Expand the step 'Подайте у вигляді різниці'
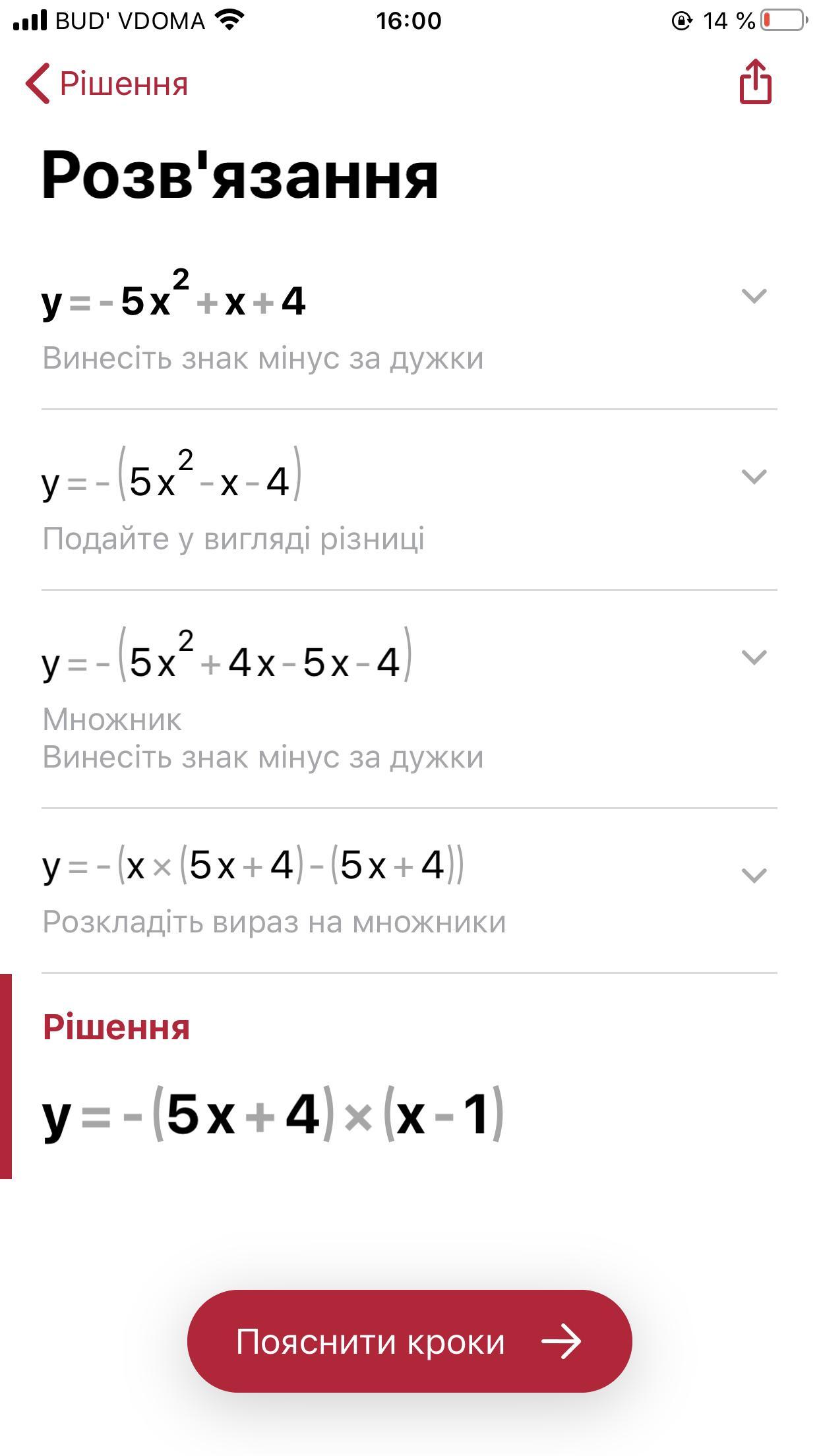The width and height of the screenshot is (819, 1456). 754,476
